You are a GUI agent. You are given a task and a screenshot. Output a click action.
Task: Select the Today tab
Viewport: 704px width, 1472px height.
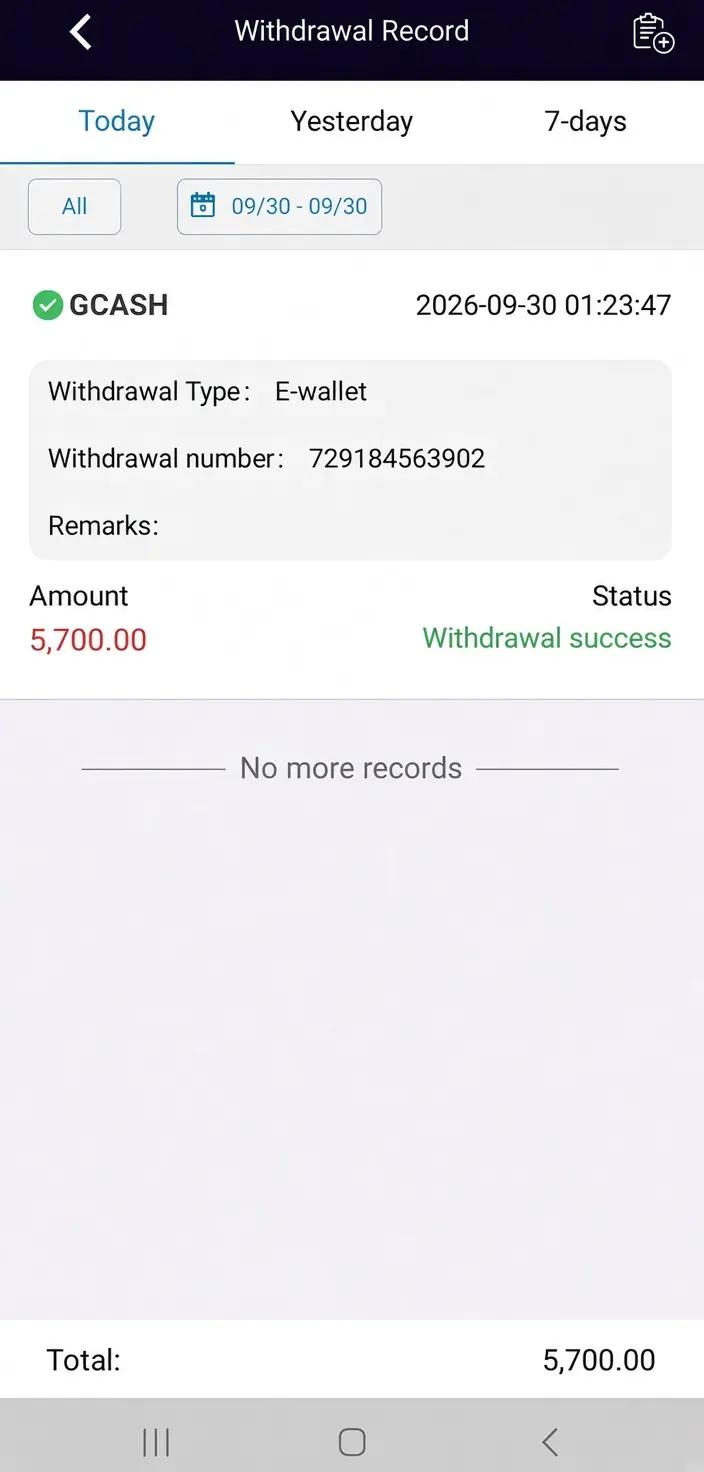(x=117, y=122)
